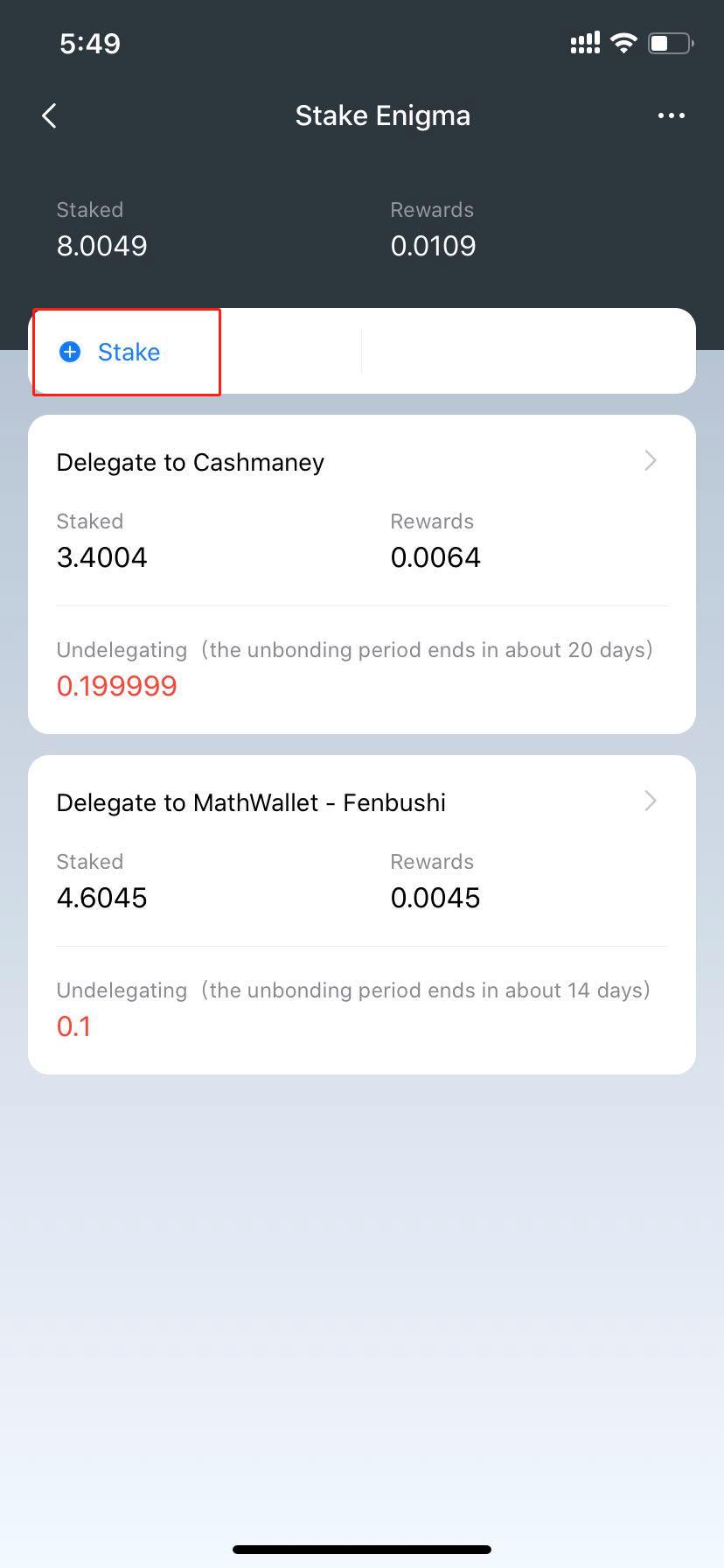Open the MathWallet - Fenbushi chevron arrow
The width and height of the screenshot is (724, 1568).
pos(650,801)
